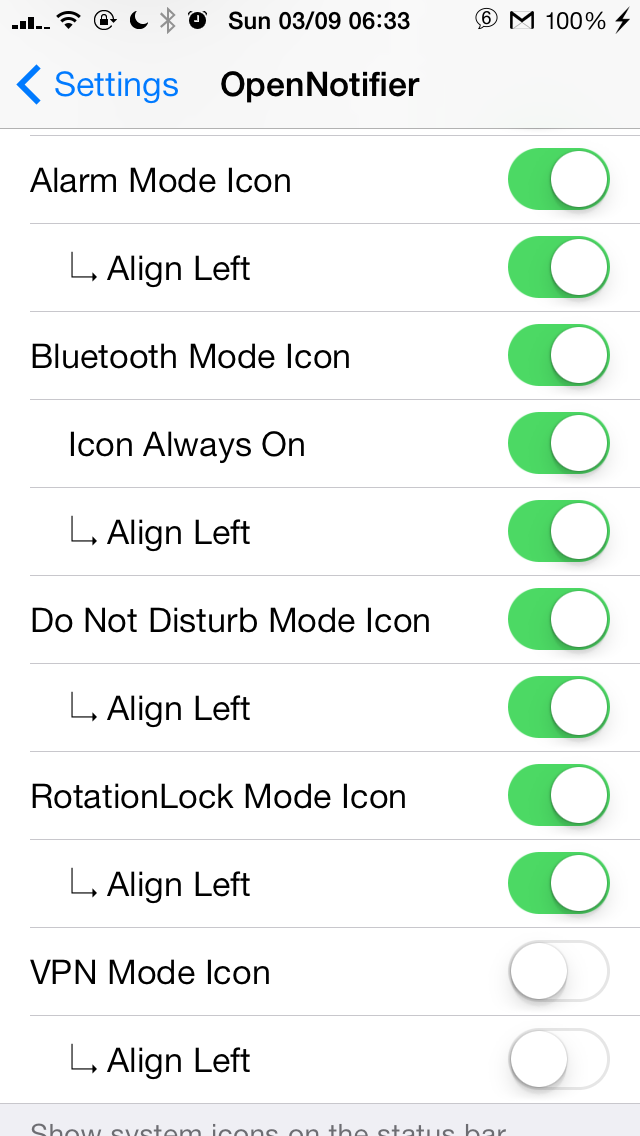Image resolution: width=640 pixels, height=1136 pixels.
Task: Switch off Icon Always On
Action: click(559, 443)
